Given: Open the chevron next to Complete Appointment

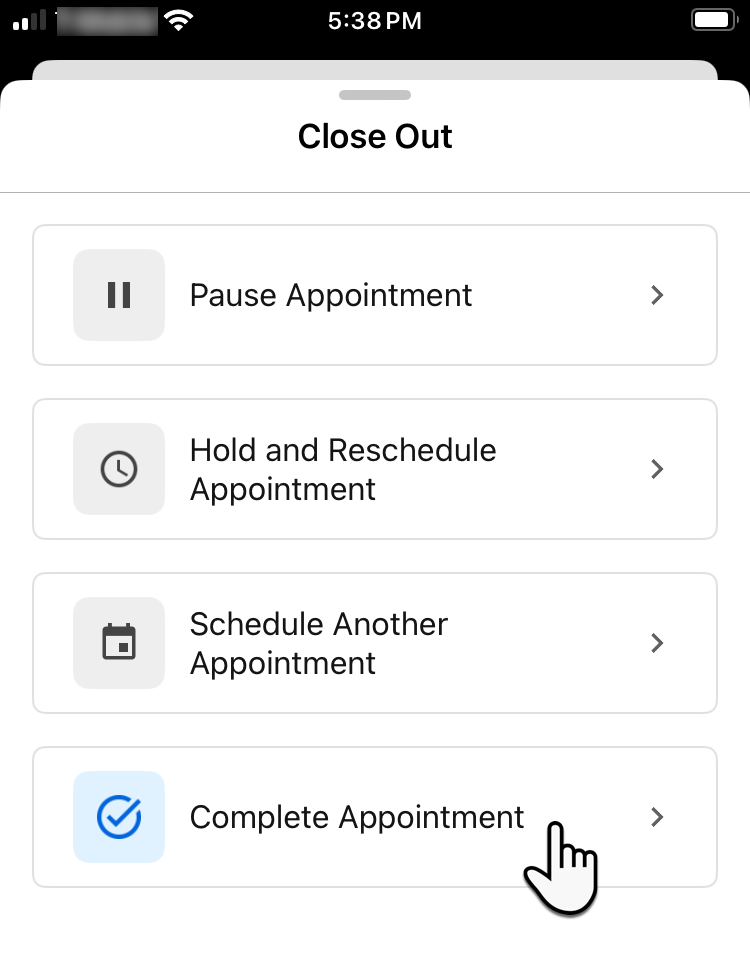Looking at the screenshot, I should pos(657,817).
